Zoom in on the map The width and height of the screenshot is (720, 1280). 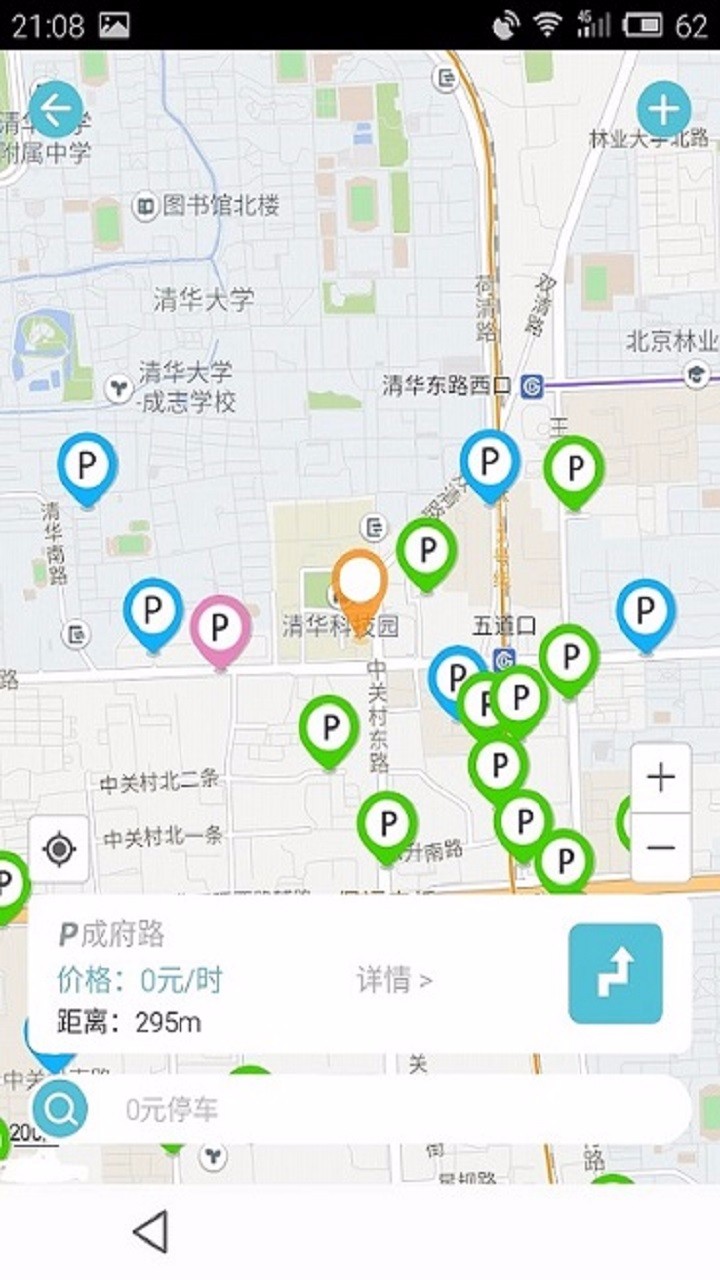pyautogui.click(x=661, y=778)
